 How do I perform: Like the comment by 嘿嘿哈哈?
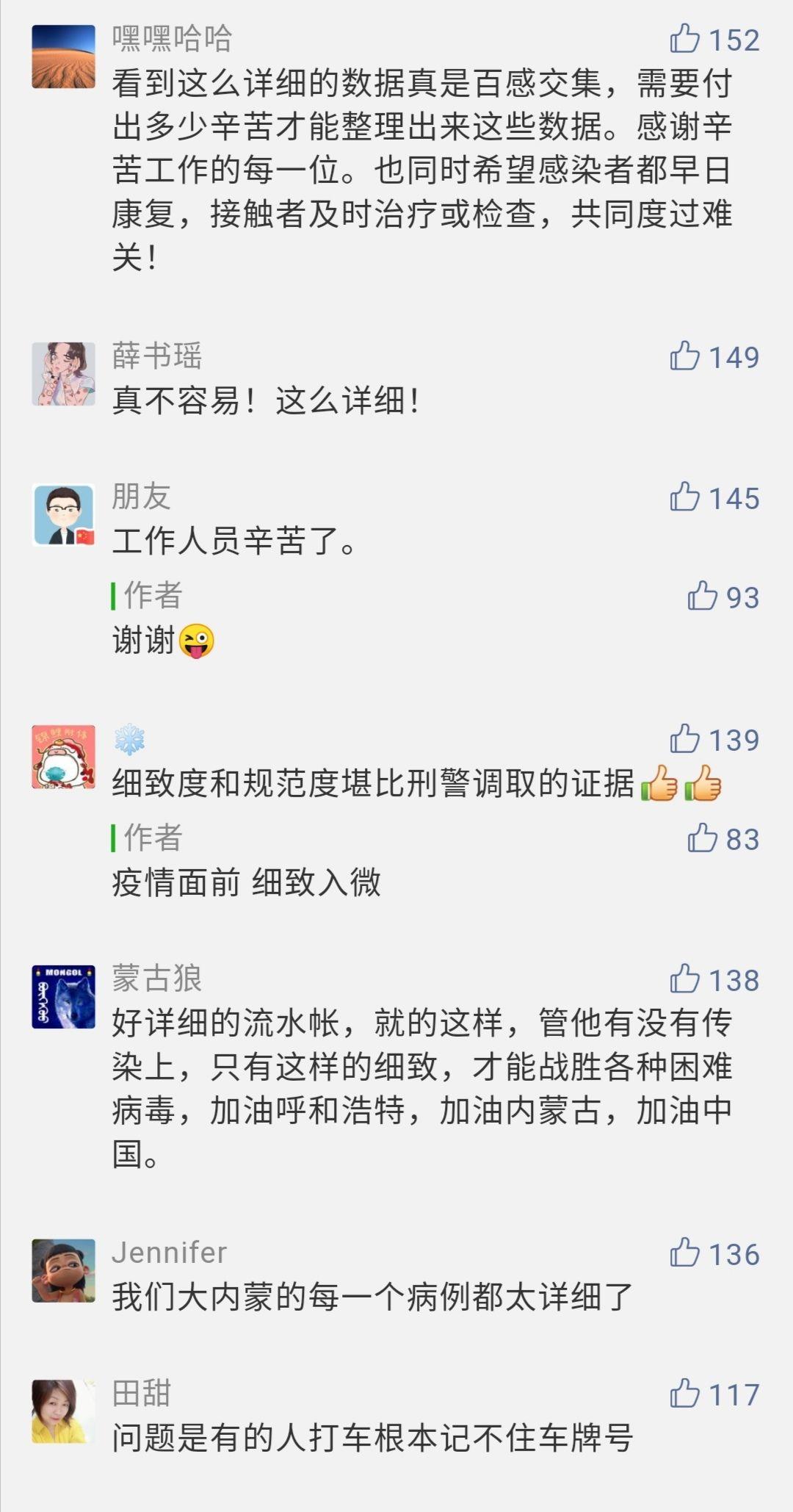(x=684, y=38)
